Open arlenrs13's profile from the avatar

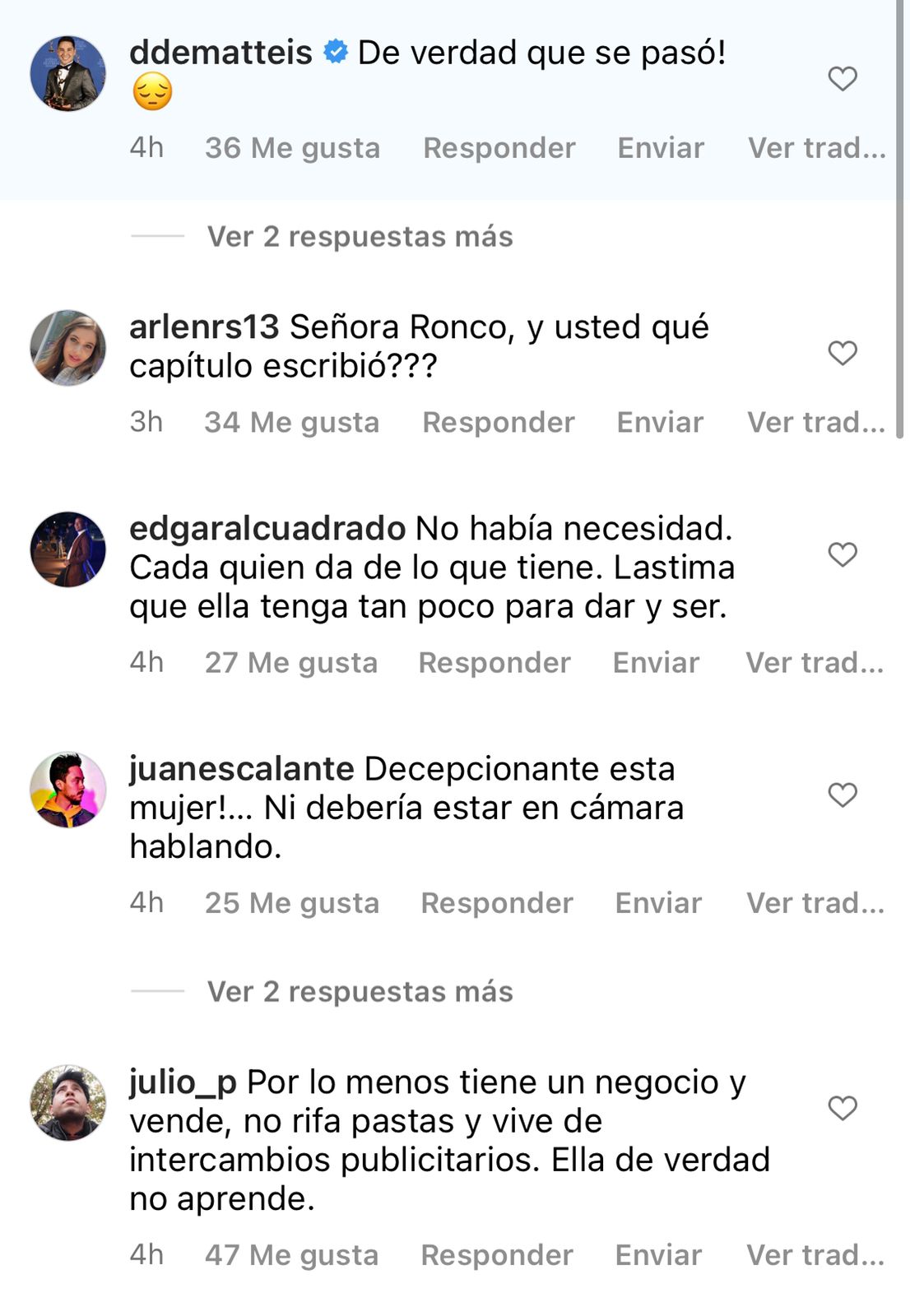pos(68,347)
